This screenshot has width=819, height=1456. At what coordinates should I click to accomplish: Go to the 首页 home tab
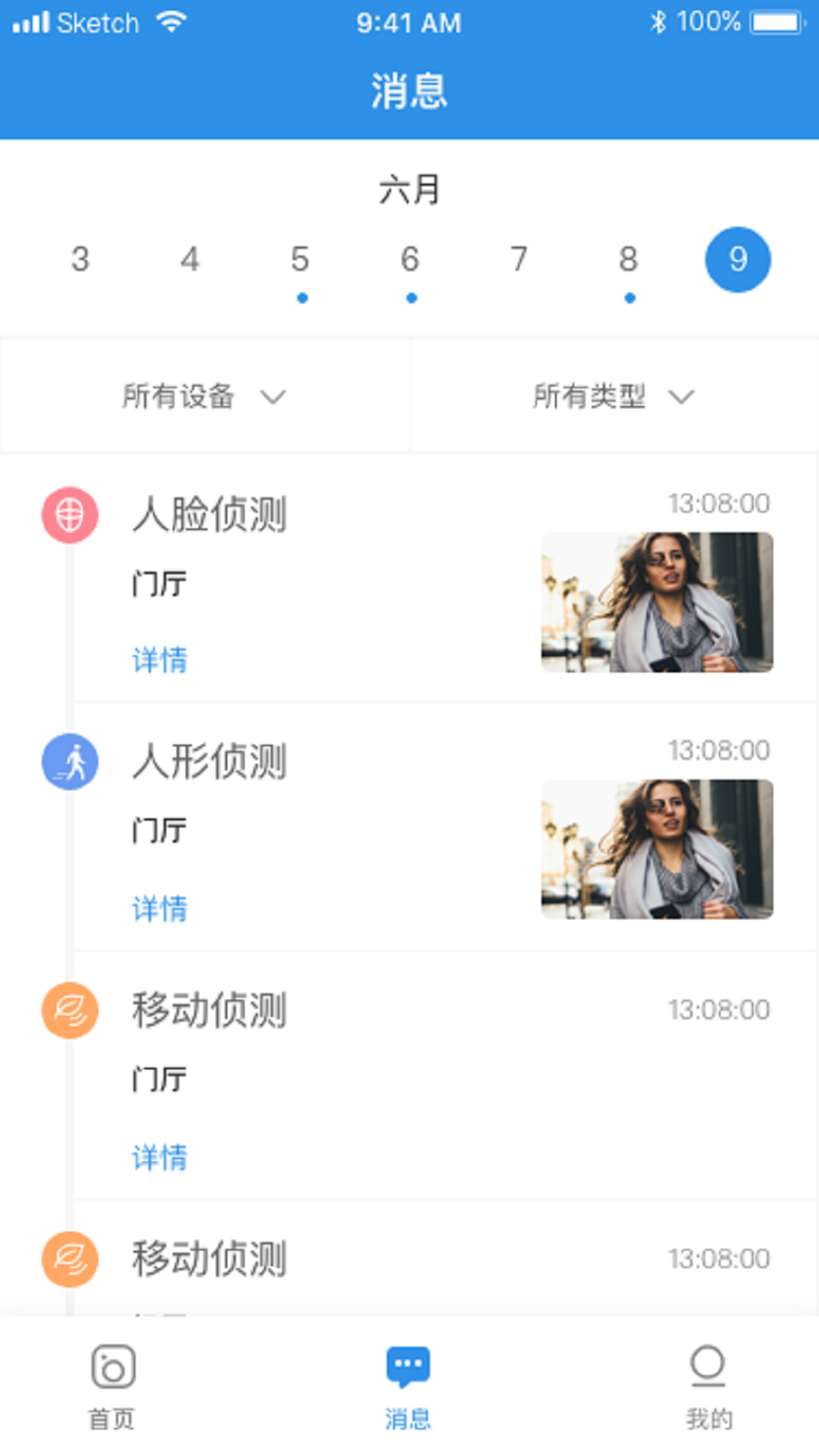(x=112, y=1386)
